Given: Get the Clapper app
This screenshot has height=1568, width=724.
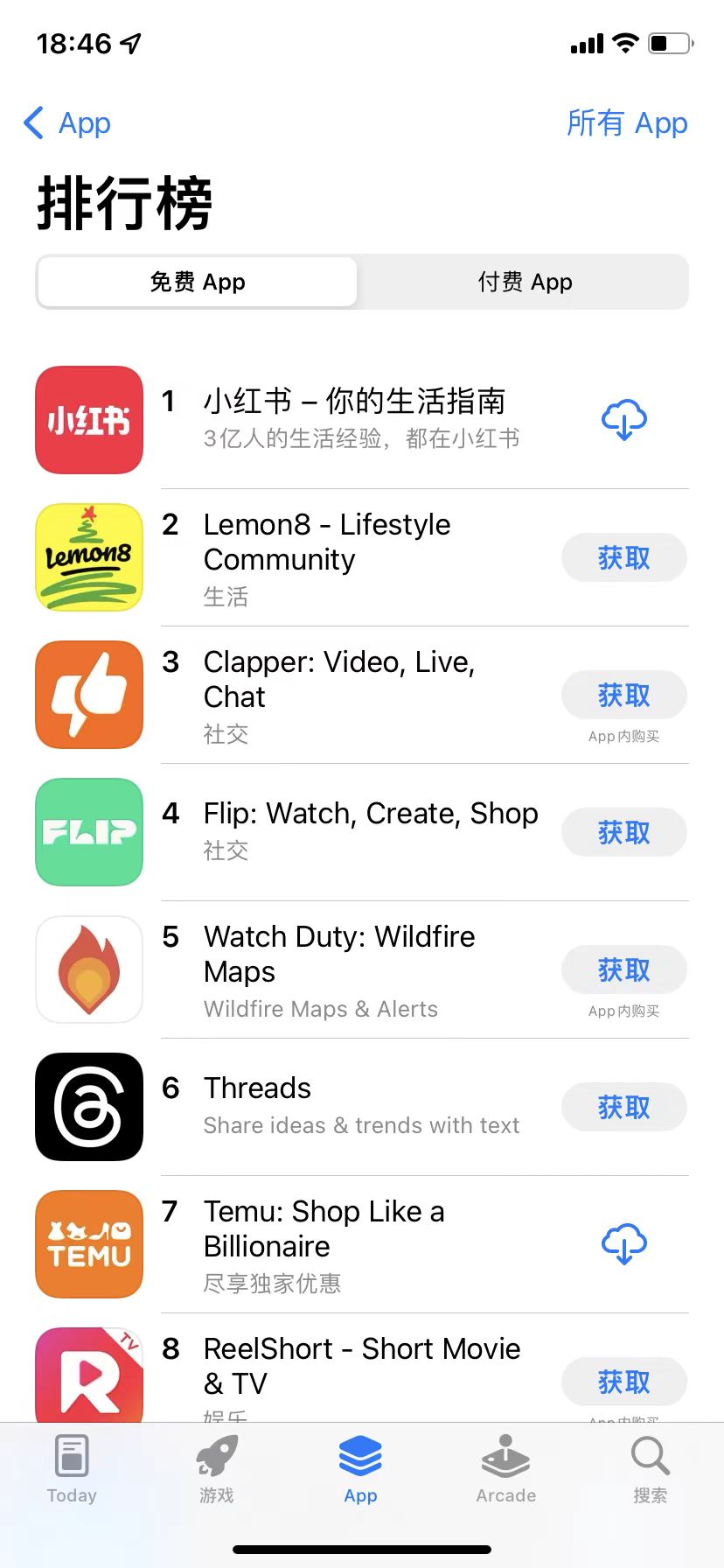Looking at the screenshot, I should click(x=623, y=695).
